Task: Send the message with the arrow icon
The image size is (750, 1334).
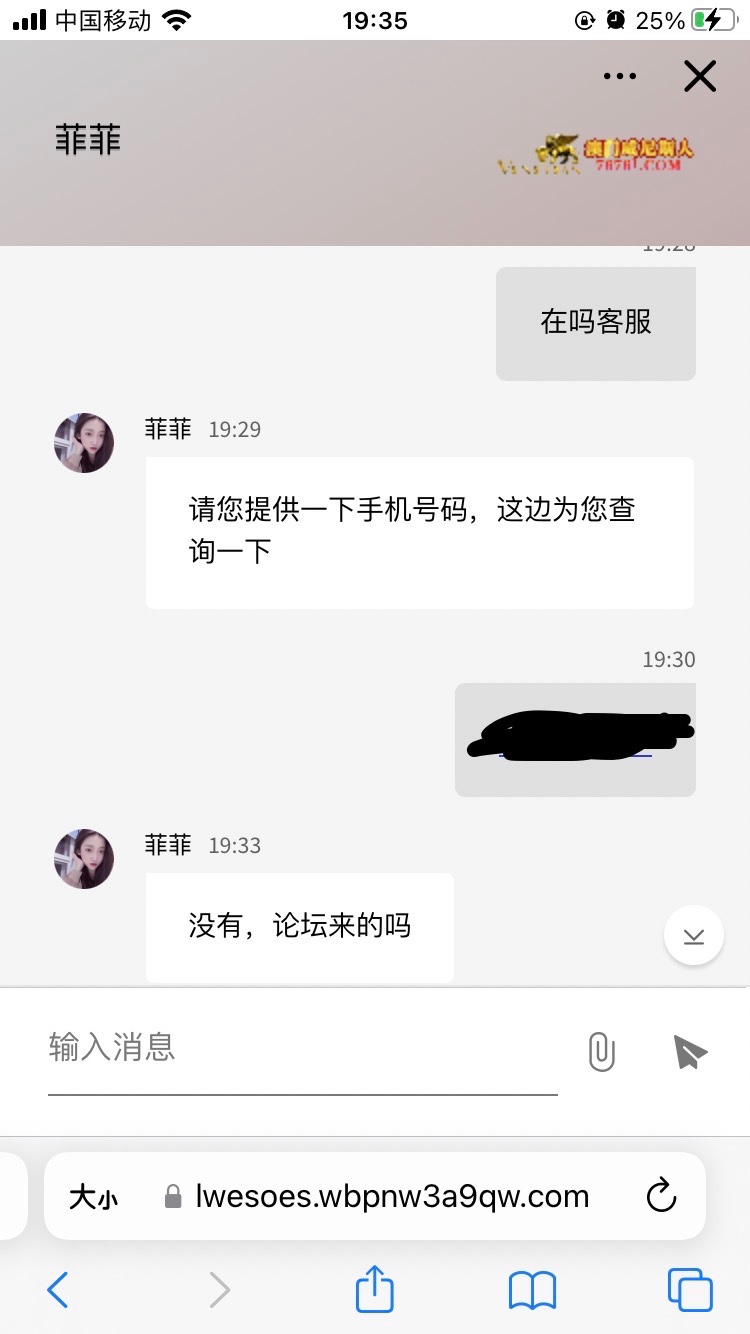Action: 690,1052
